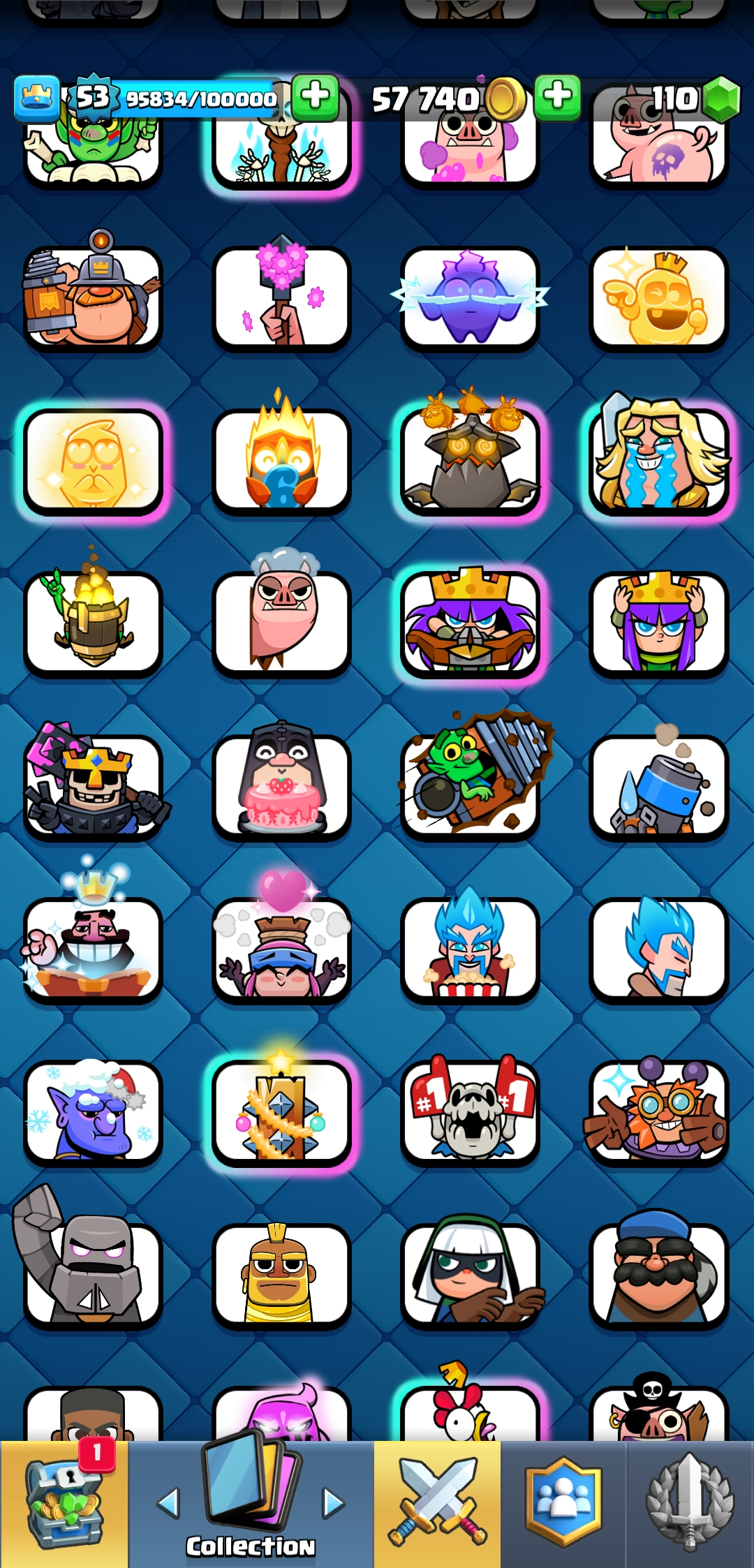The width and height of the screenshot is (754, 1568).
Task: Pick the pink flower shovel emote
Action: tap(281, 298)
